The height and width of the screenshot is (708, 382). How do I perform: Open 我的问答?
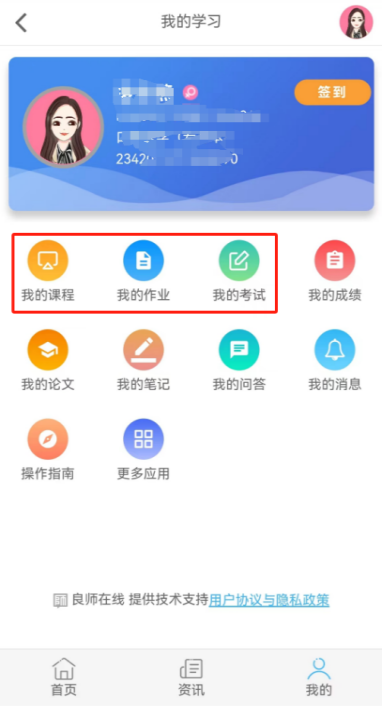tap(239, 360)
